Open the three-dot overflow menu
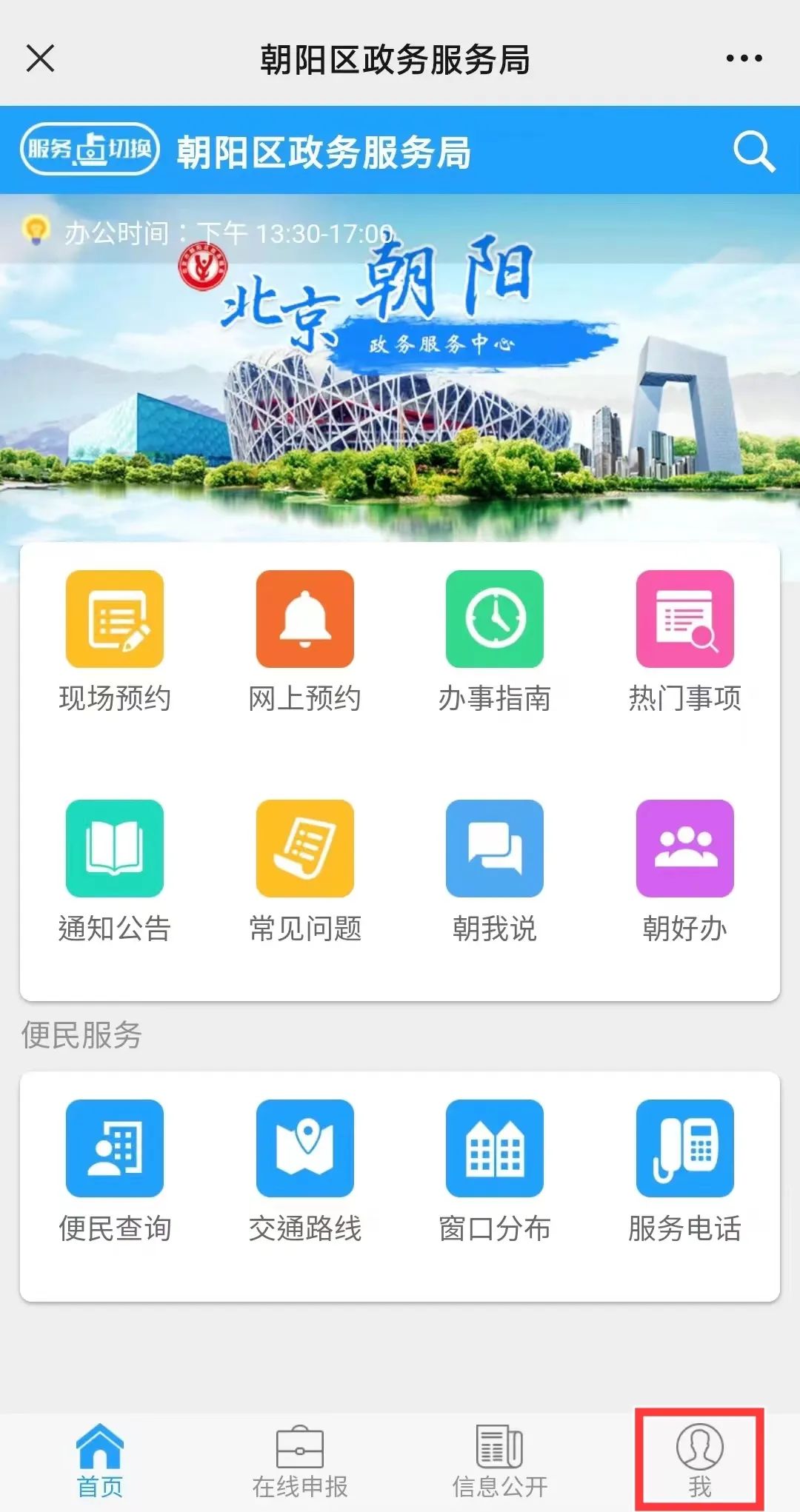Screen dimensions: 800x1512 point(744,58)
